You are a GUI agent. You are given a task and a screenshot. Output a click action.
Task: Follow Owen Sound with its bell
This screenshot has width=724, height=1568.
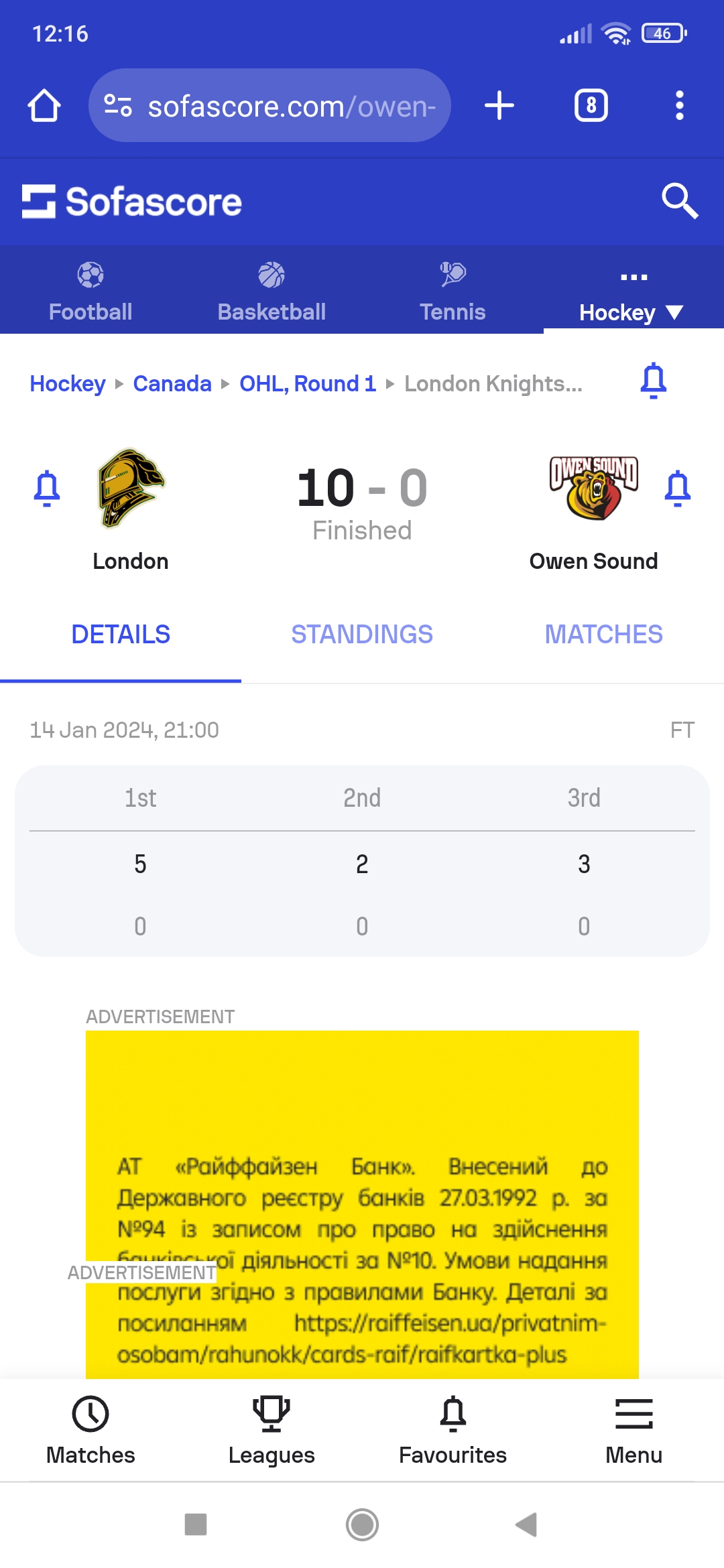678,488
